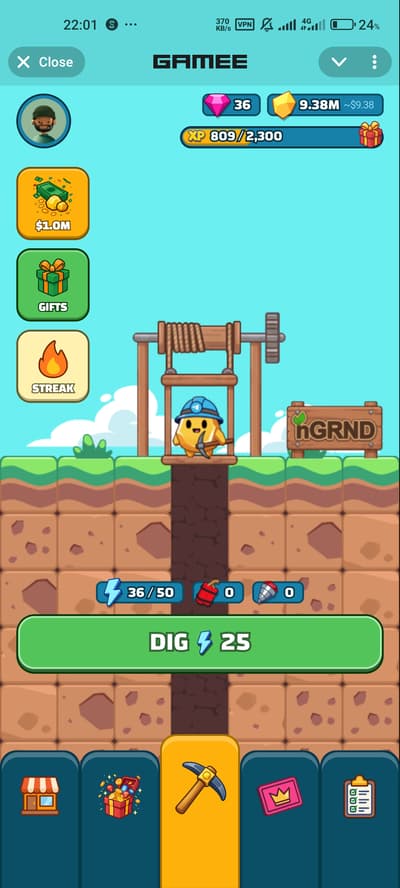Open the player profile avatar

[x=44, y=121]
